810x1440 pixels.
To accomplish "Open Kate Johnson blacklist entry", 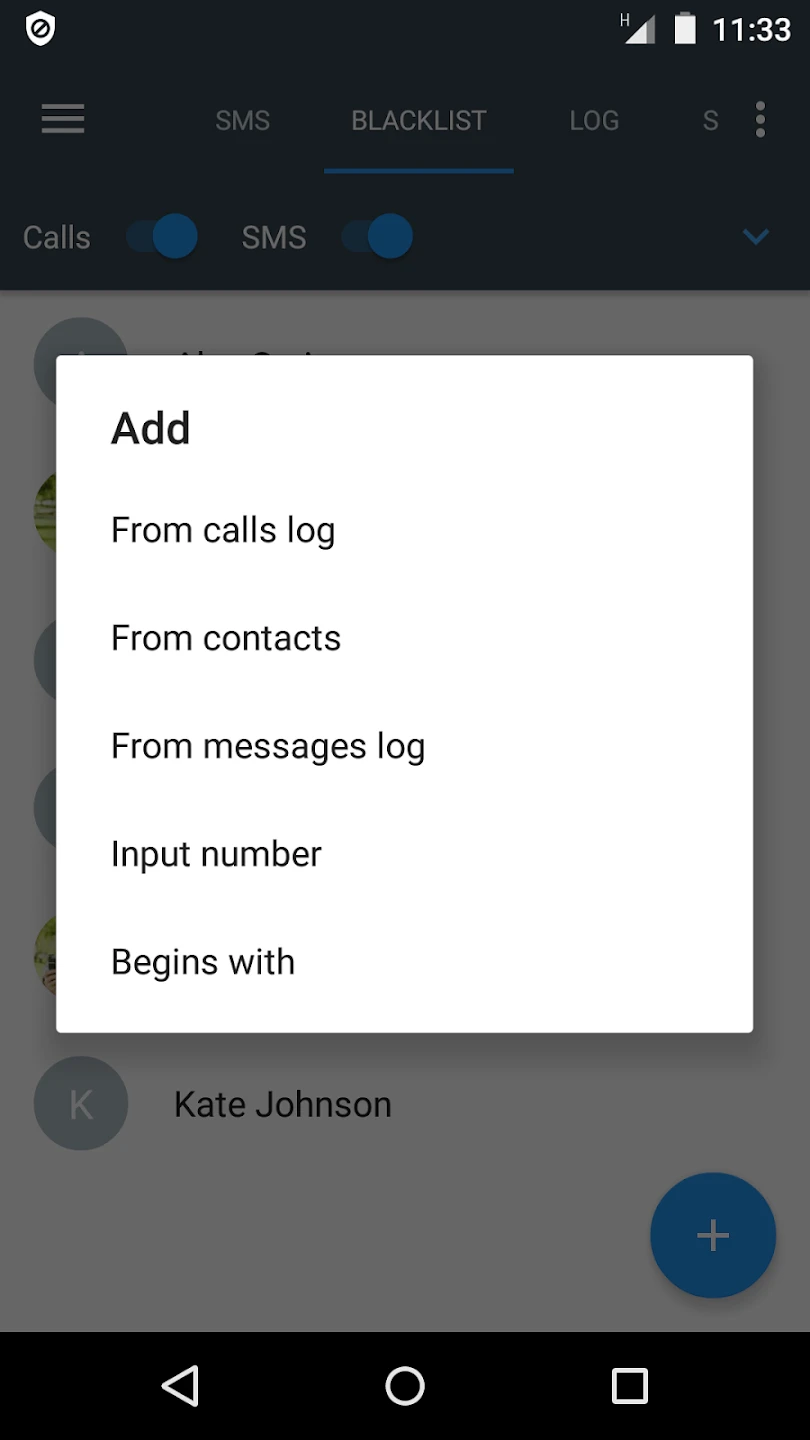I will click(283, 1104).
